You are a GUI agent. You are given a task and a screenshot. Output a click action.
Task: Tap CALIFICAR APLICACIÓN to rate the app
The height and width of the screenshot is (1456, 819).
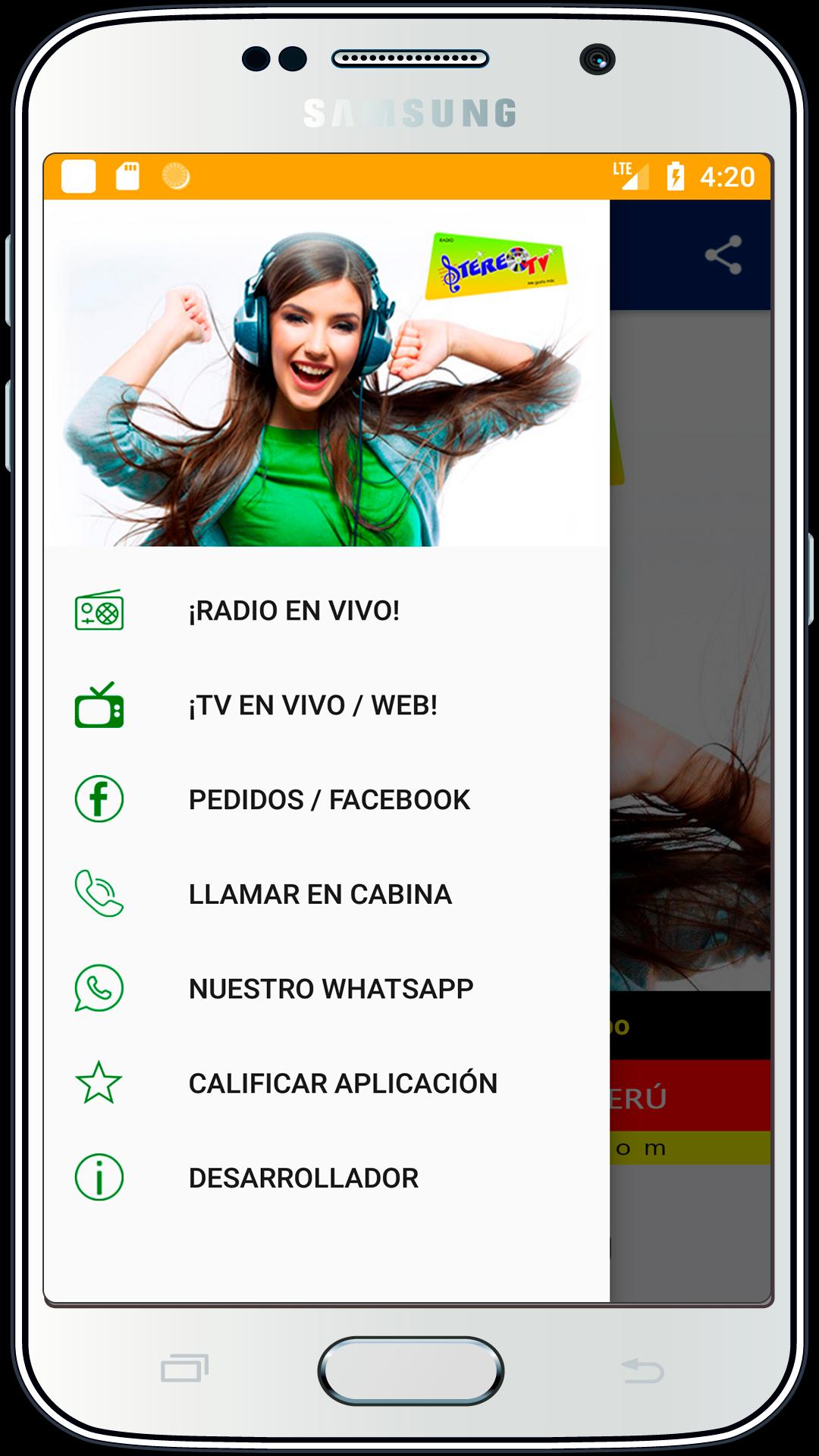(343, 1083)
